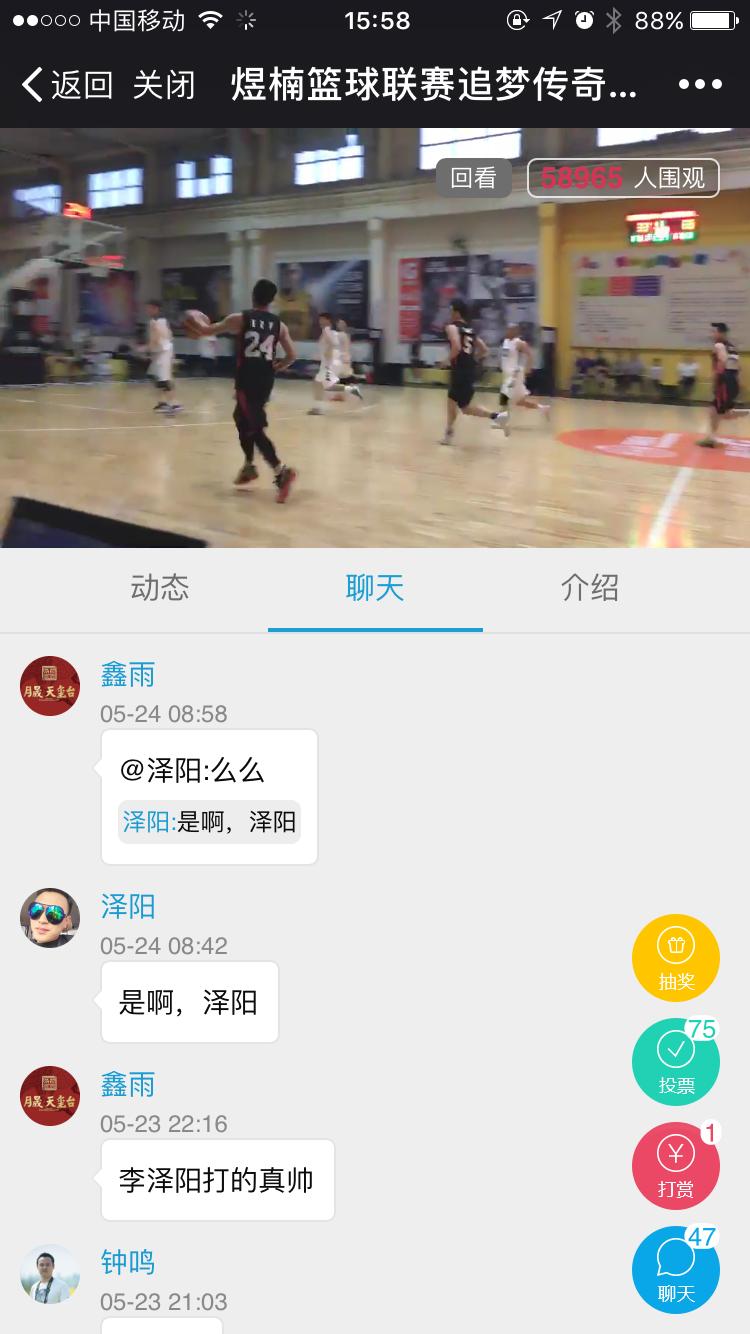Tap the quoted reply 泽阳:是啊，泽阳
Image resolution: width=750 pixels, height=1334 pixels.
(x=208, y=822)
